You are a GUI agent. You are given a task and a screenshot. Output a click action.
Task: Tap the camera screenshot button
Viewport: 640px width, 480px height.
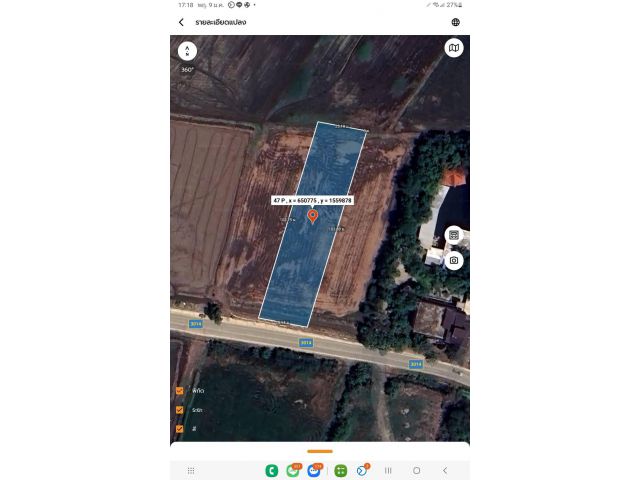[454, 260]
